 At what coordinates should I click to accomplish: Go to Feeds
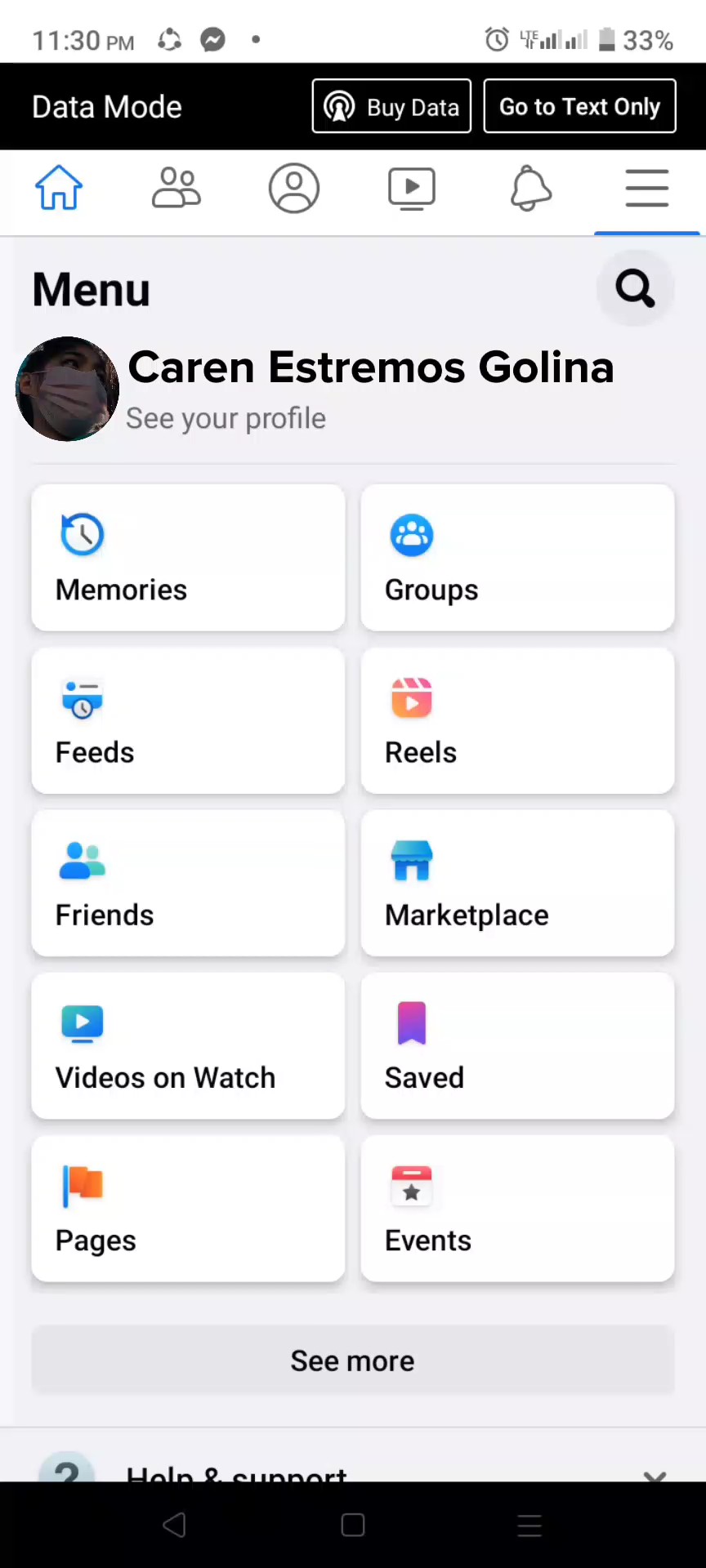click(x=188, y=720)
